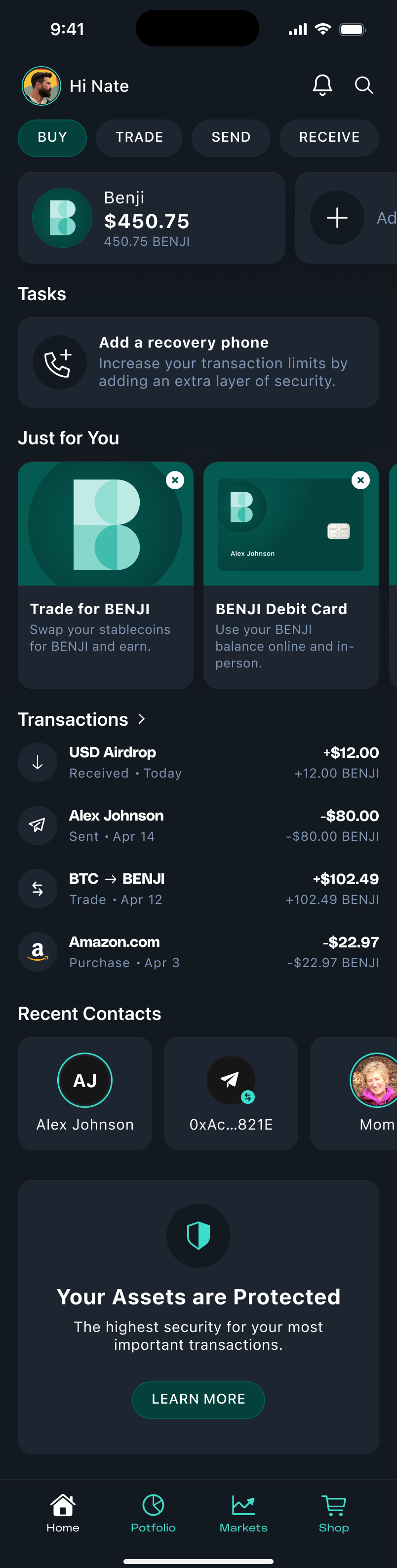Image resolution: width=397 pixels, height=1568 pixels.
Task: Open the notifications bell
Action: coord(322,85)
